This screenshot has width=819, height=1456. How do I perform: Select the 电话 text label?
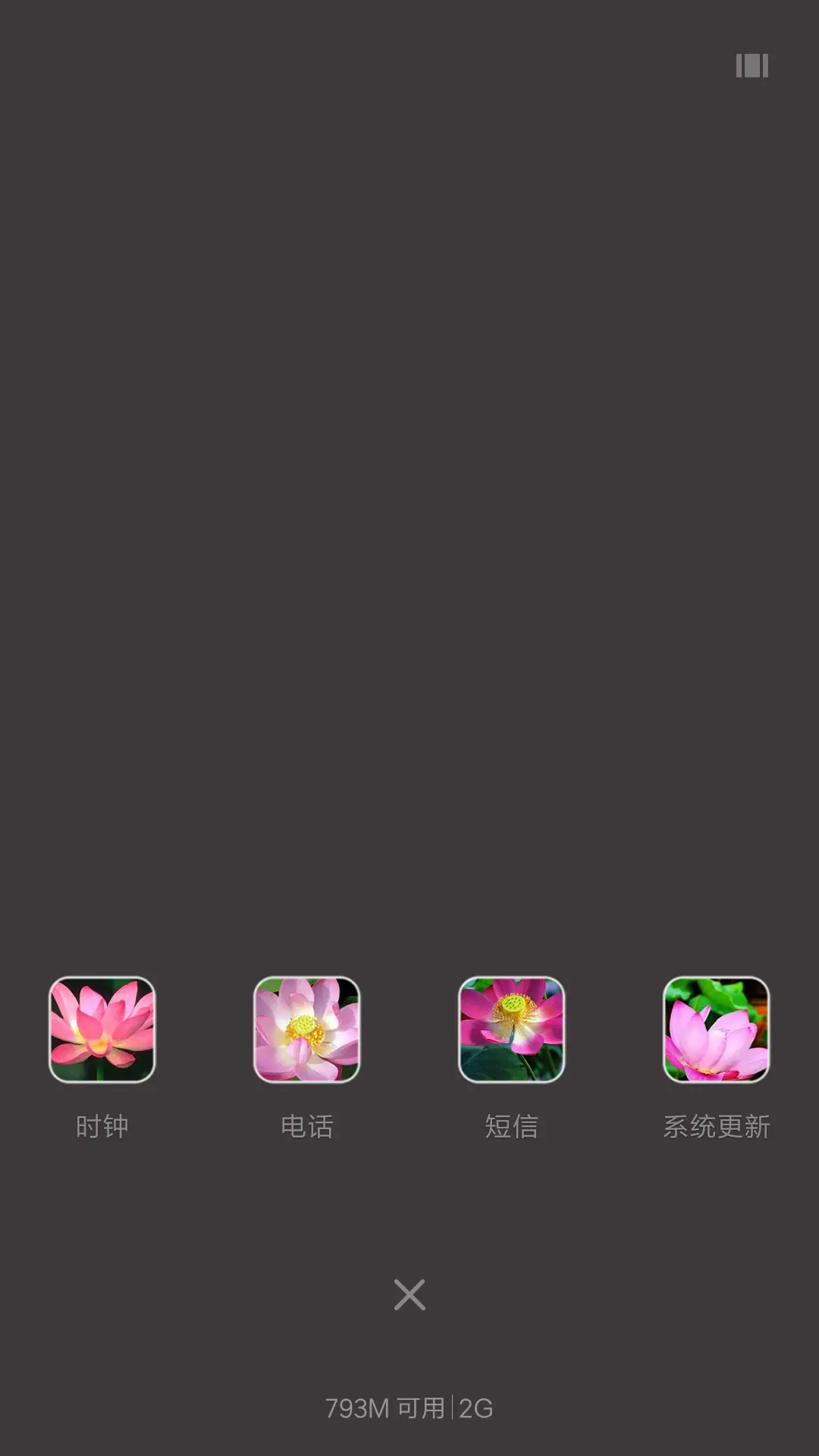click(x=307, y=1128)
